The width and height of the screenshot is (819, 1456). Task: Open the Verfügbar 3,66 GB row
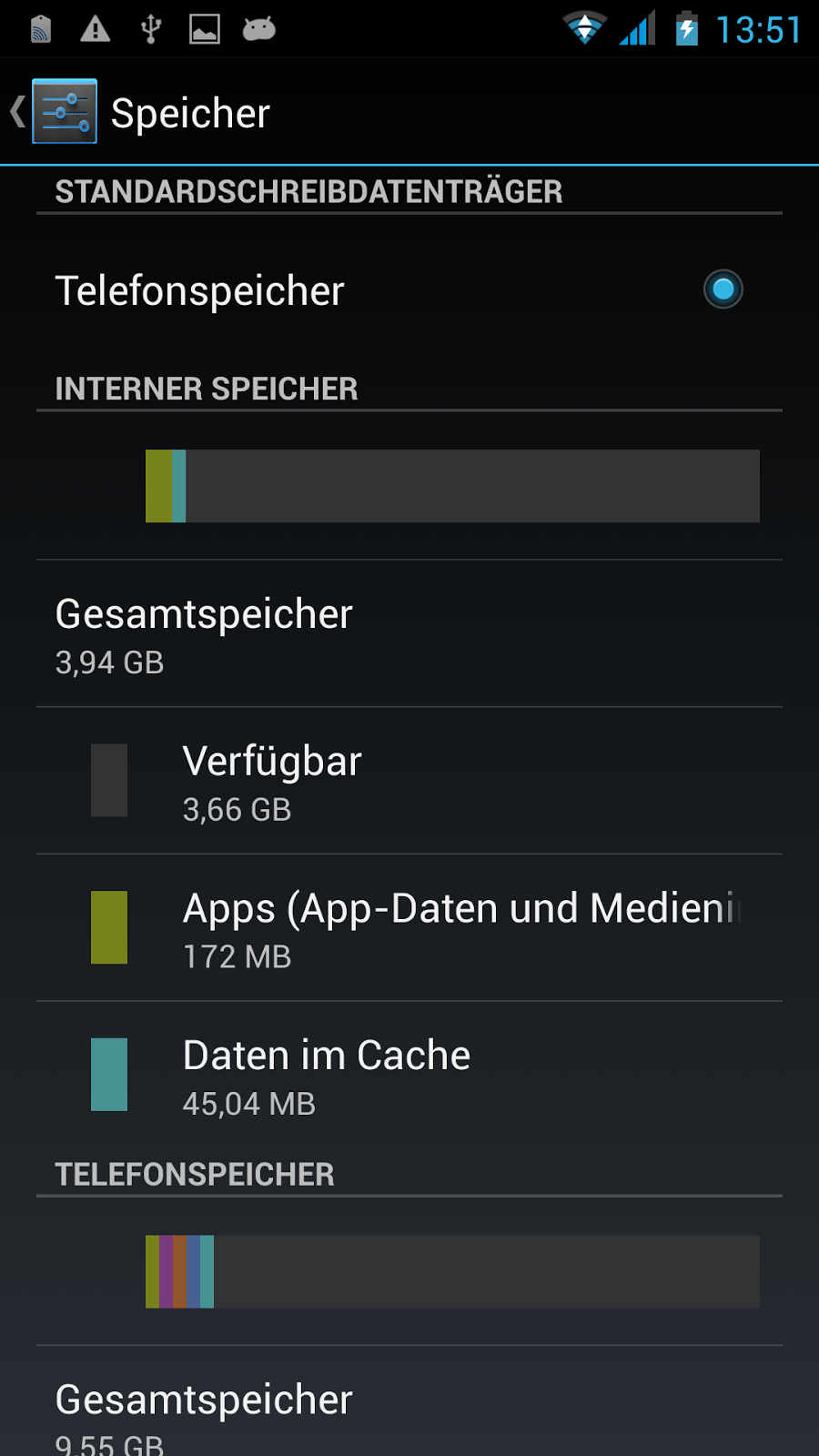pyautogui.click(x=409, y=781)
